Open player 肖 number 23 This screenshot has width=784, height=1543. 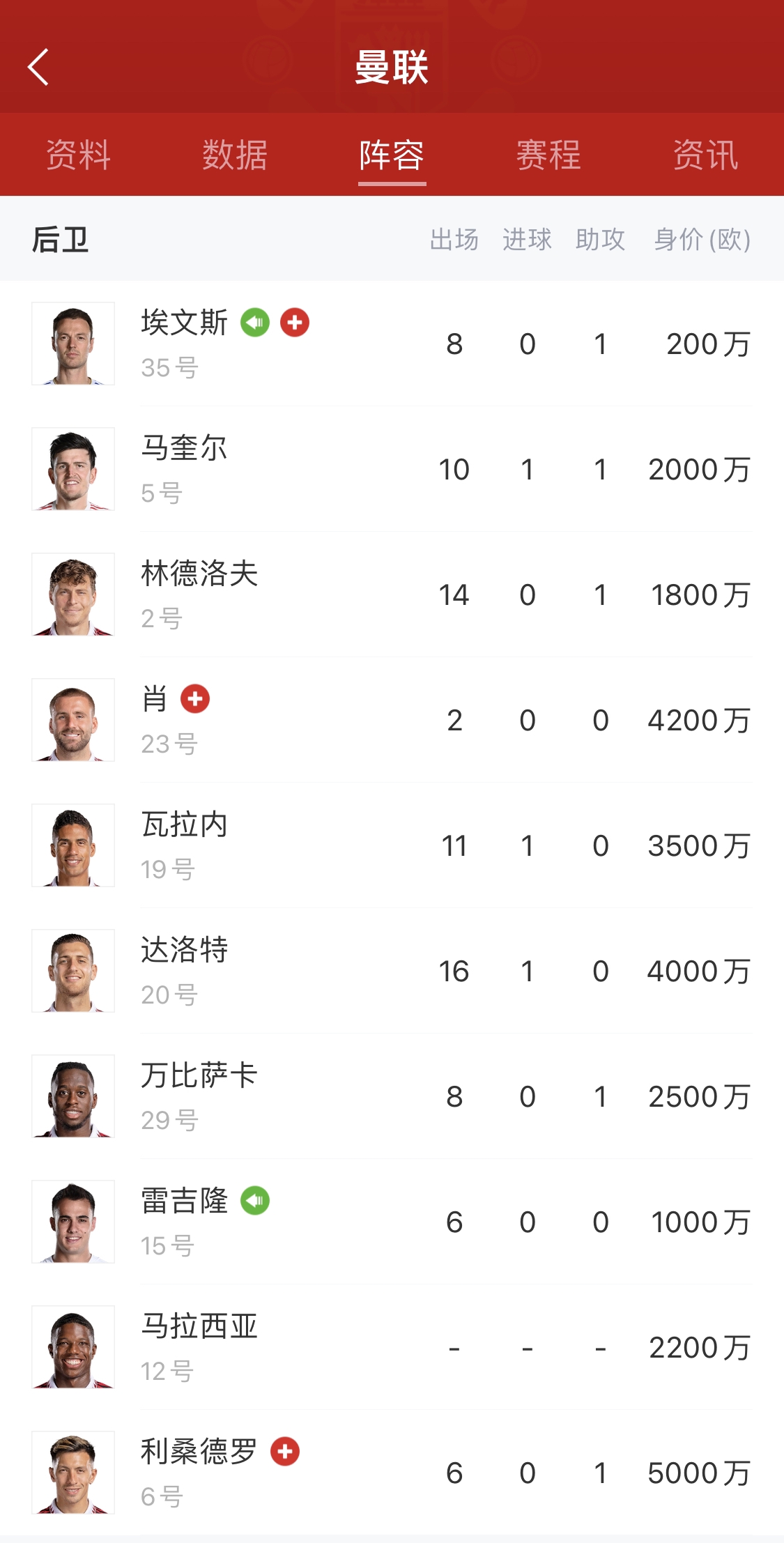pos(155,720)
